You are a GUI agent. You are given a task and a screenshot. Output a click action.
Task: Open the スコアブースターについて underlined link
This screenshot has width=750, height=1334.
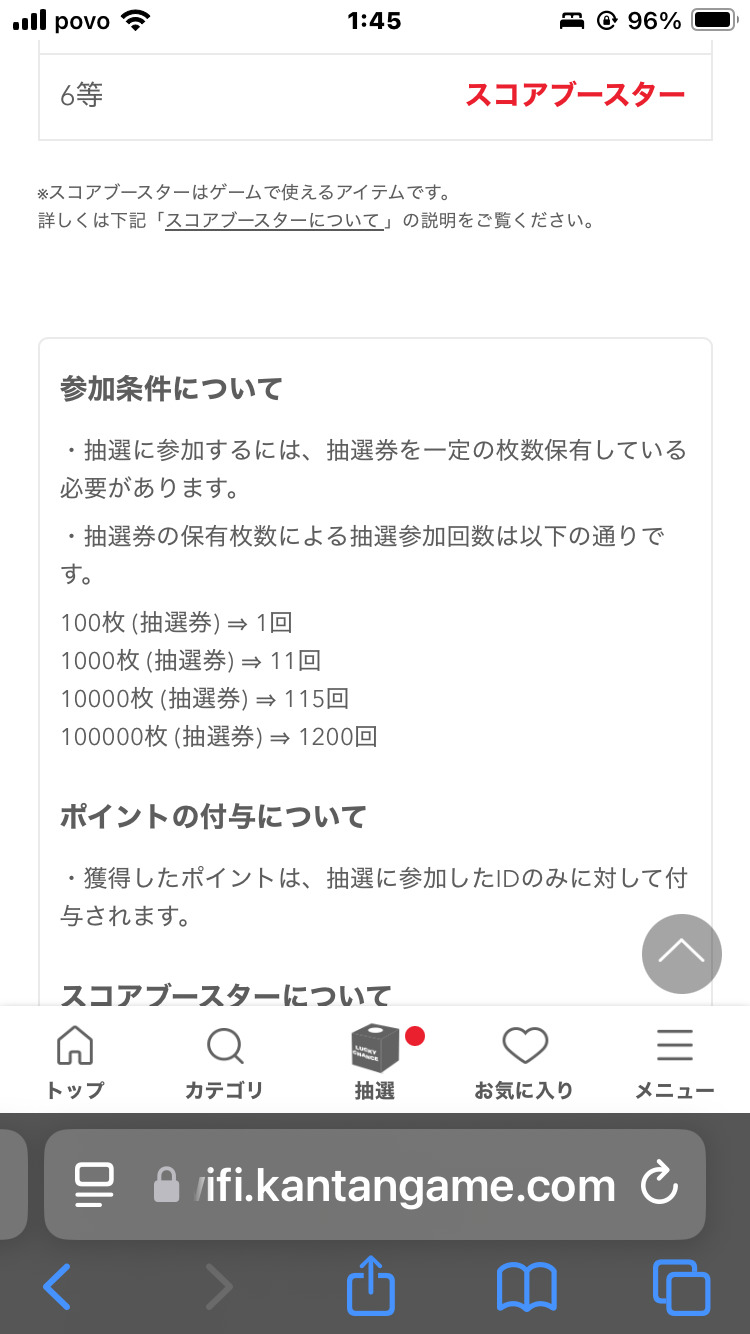tap(273, 221)
